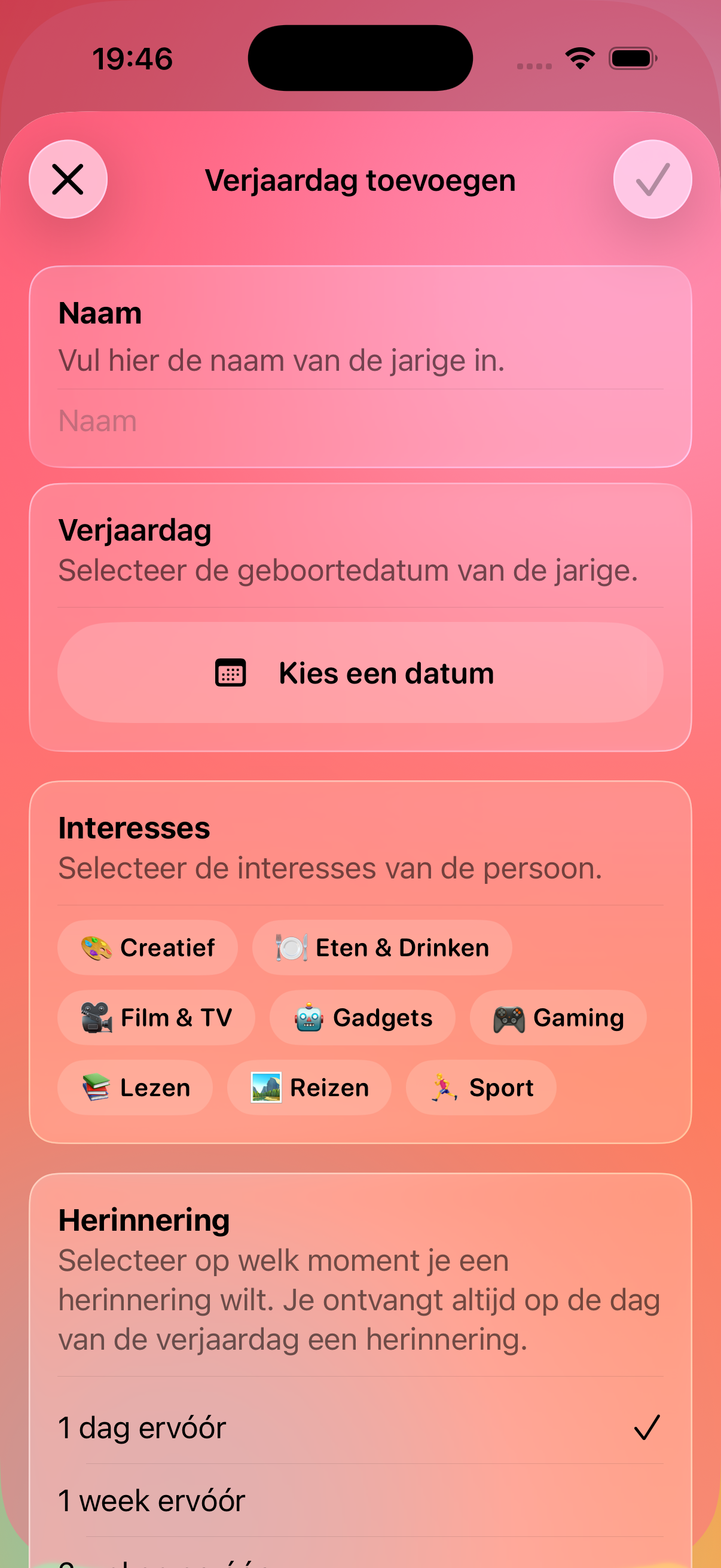Dismiss the form with the X button
Screen dimensions: 721x1568
click(x=68, y=179)
